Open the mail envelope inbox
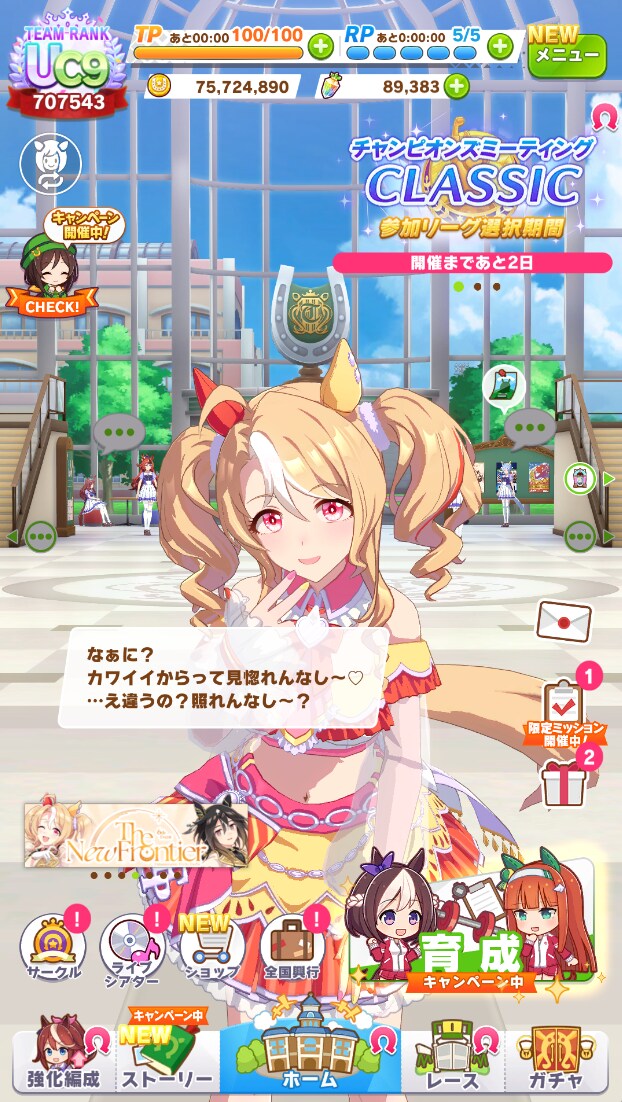 click(564, 621)
